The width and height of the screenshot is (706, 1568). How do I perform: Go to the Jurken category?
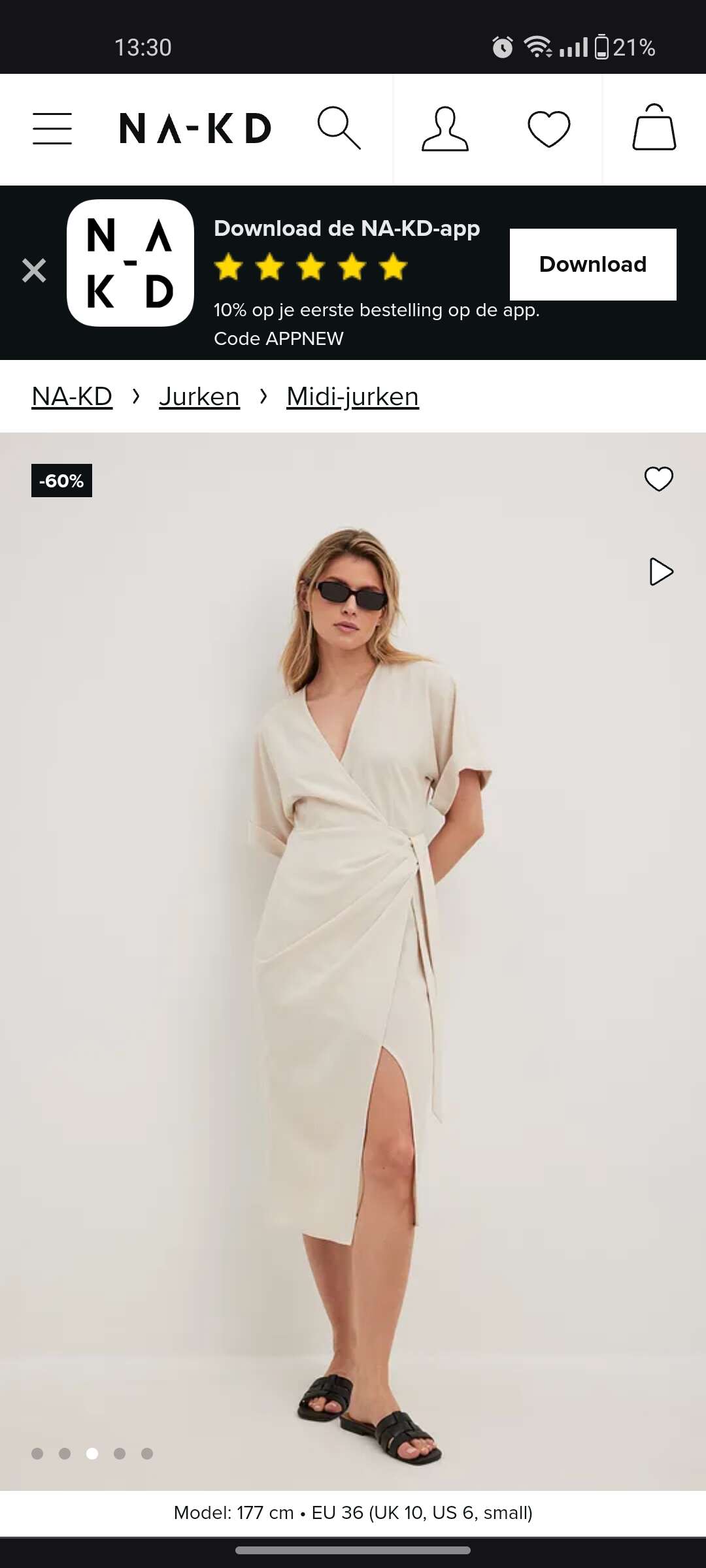click(x=199, y=397)
